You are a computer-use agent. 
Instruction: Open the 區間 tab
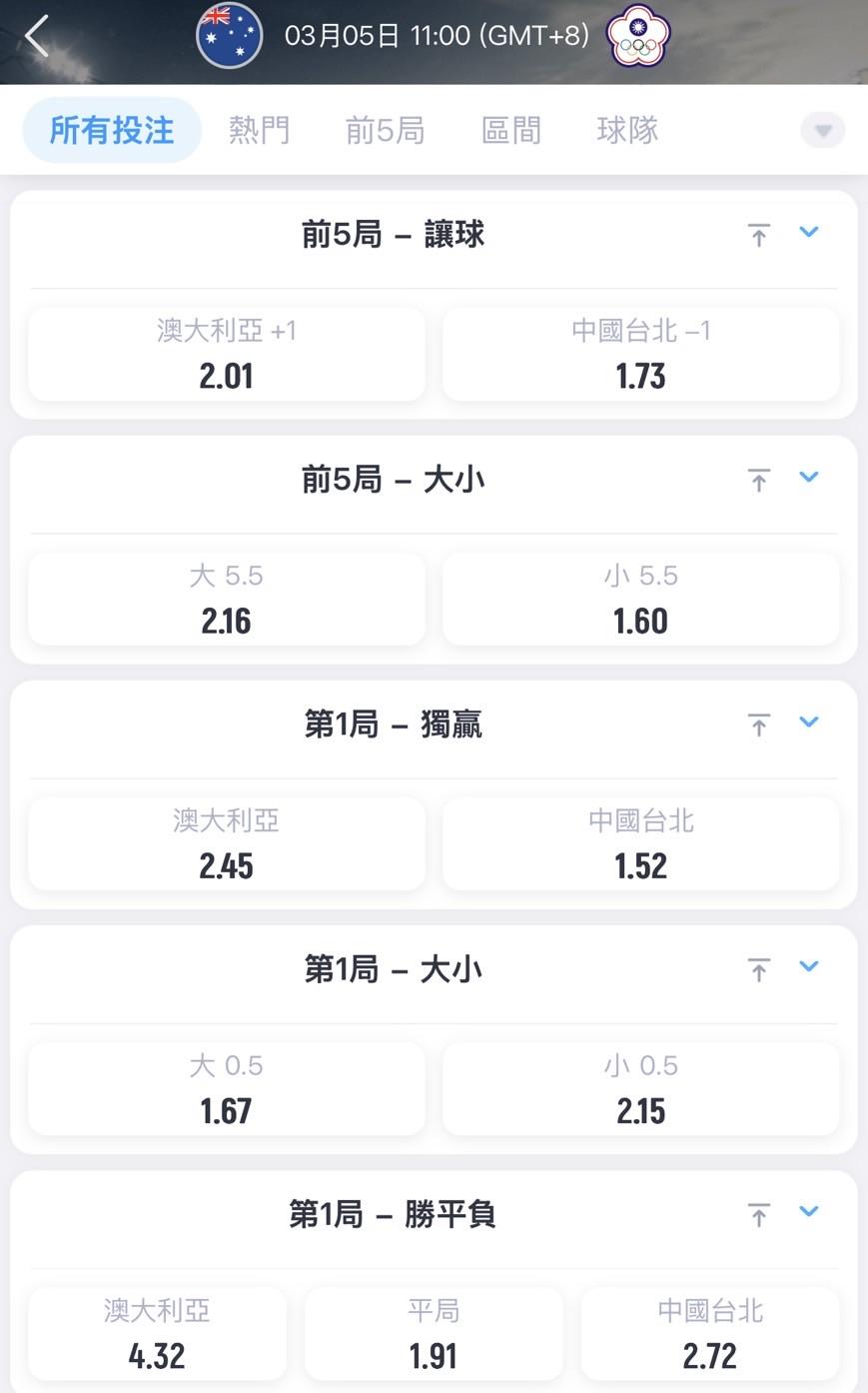coord(510,130)
